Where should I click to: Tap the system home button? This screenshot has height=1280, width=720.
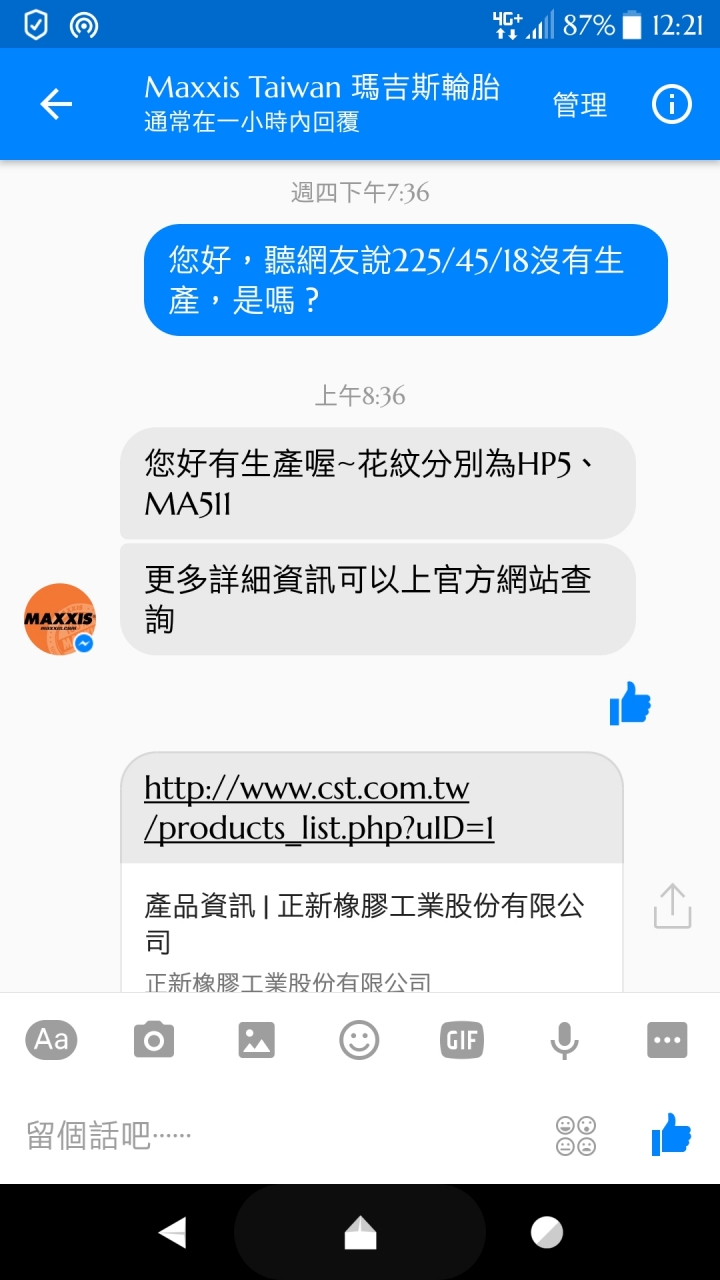point(360,1232)
